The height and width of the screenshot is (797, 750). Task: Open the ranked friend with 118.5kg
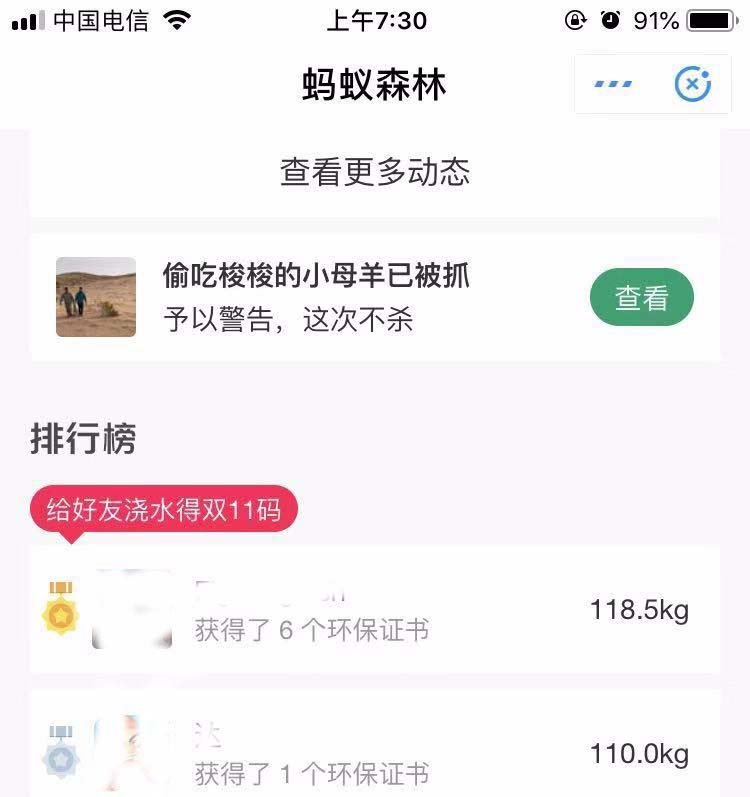pyautogui.click(x=375, y=610)
